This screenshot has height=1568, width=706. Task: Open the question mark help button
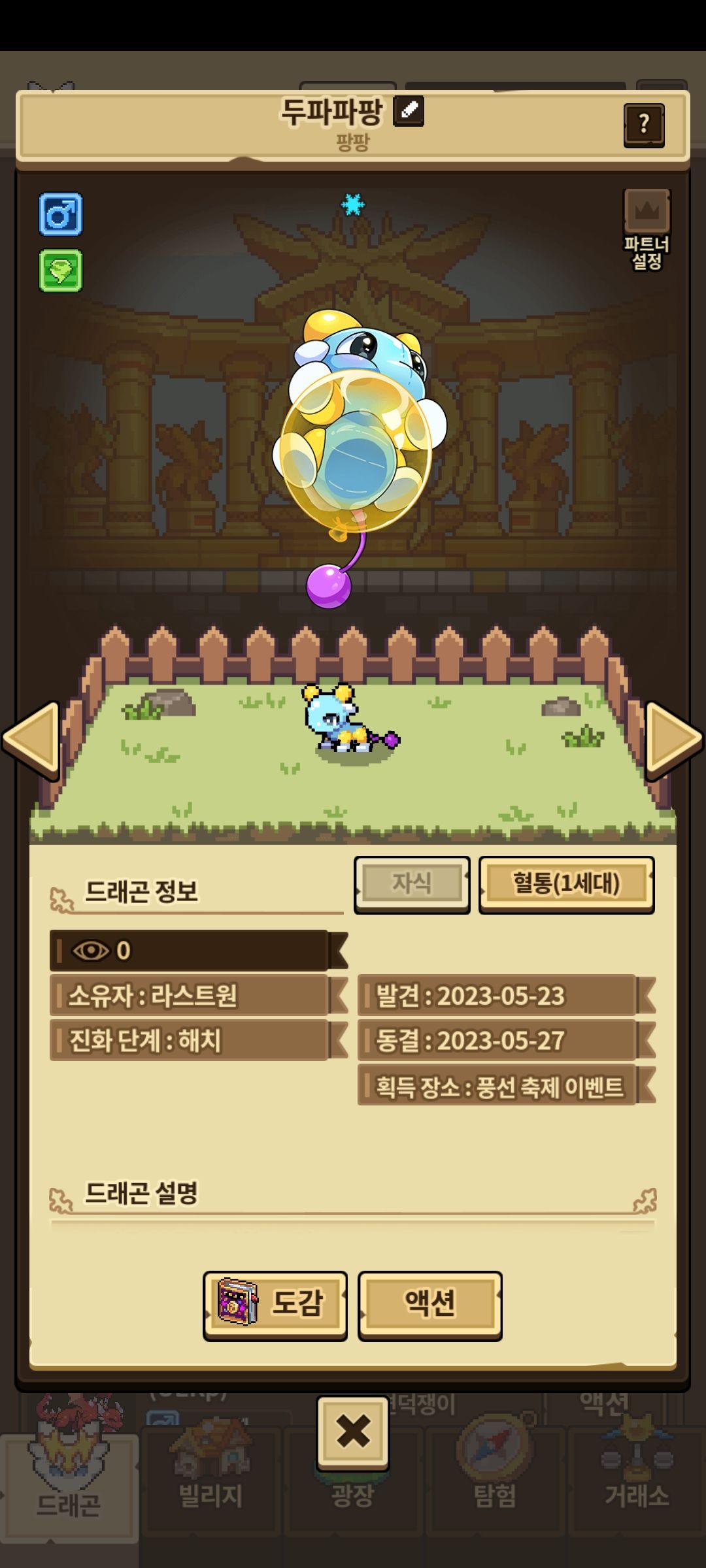pyautogui.click(x=644, y=124)
